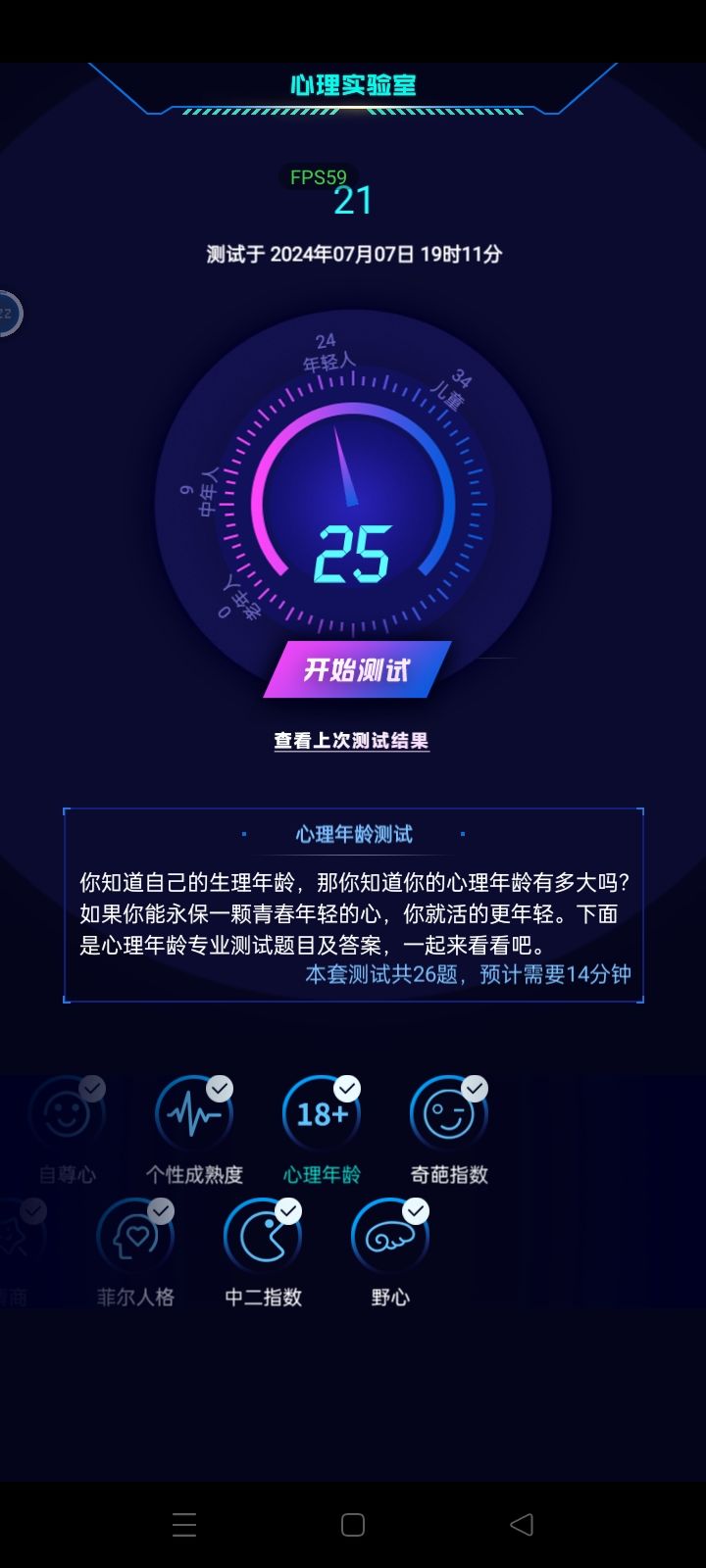Tap the Android back navigation arrow
This screenshot has width=706, height=1568.
pyautogui.click(x=521, y=1524)
